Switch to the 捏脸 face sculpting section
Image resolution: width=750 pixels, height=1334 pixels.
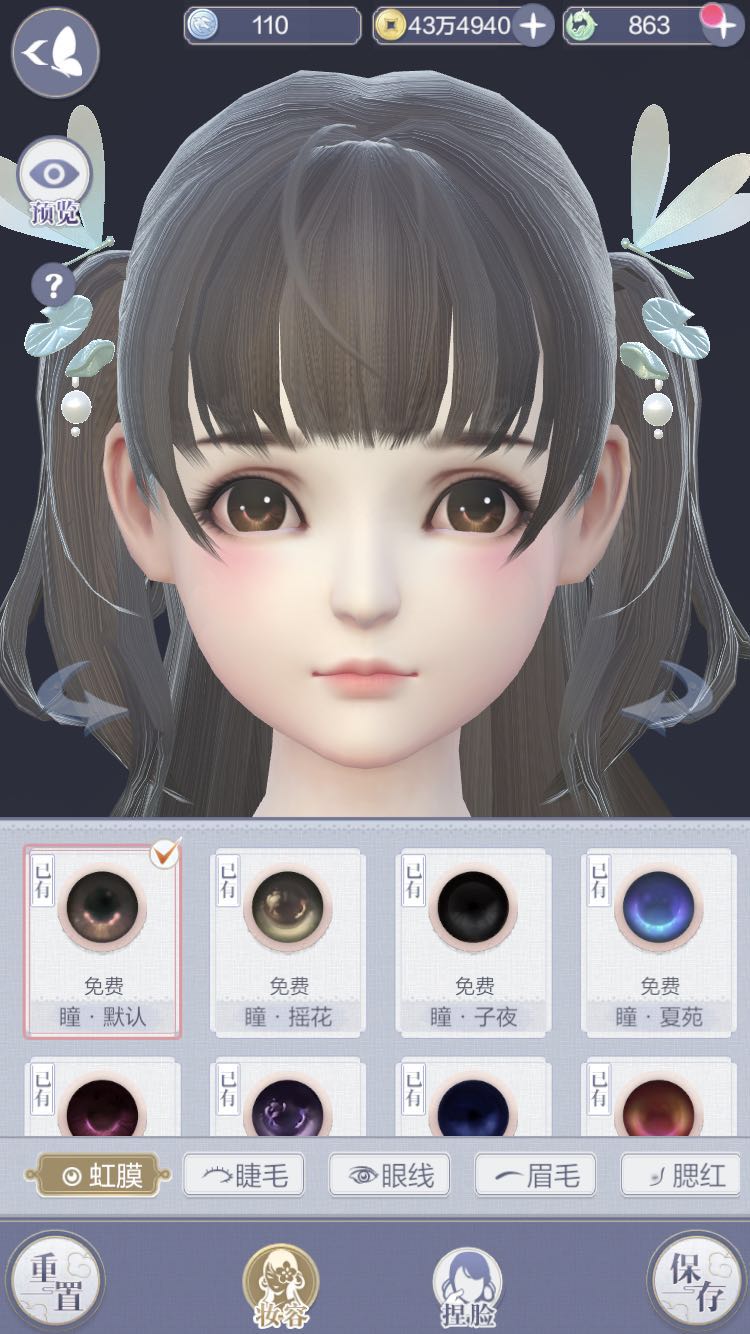pyautogui.click(x=468, y=1285)
